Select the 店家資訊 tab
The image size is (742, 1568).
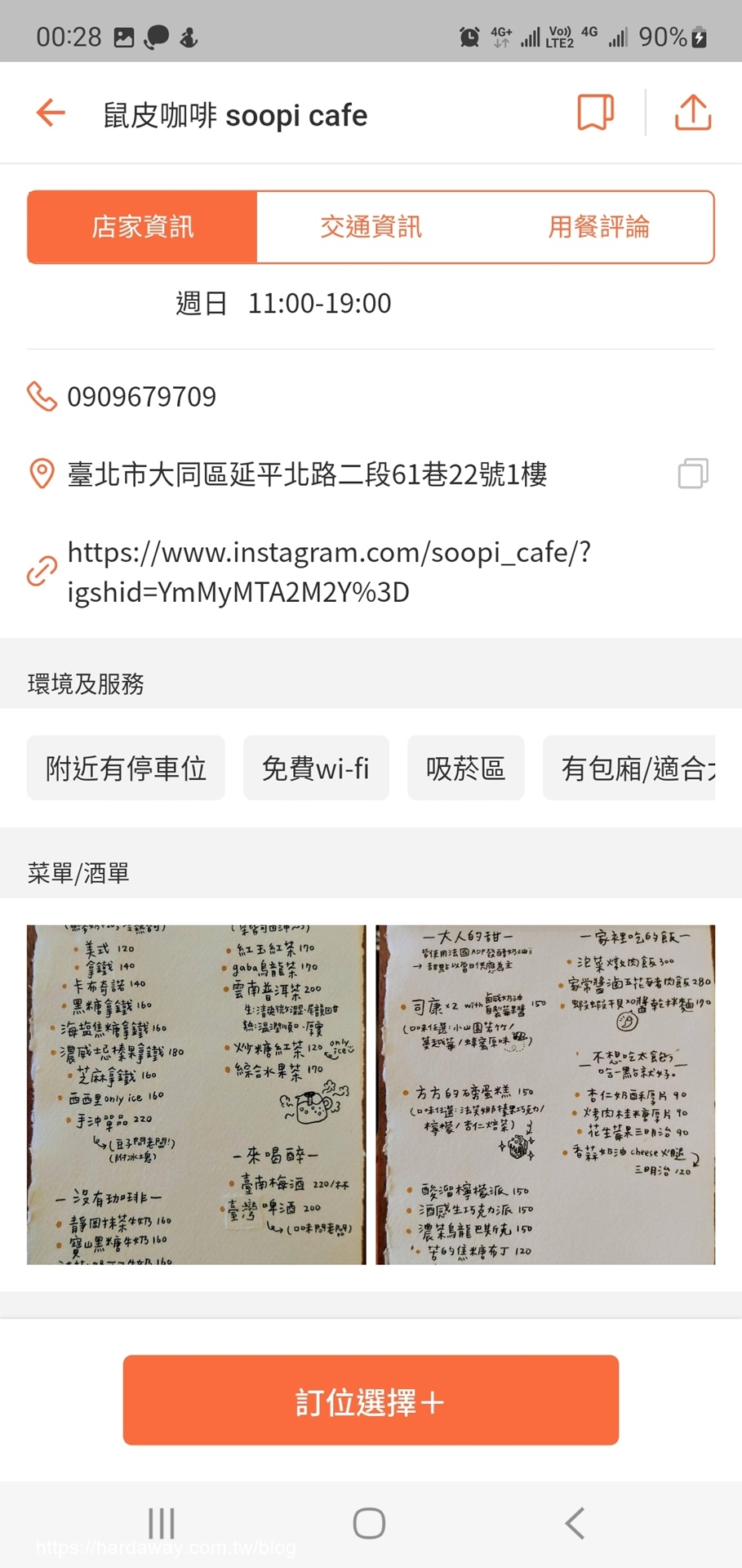(x=143, y=227)
